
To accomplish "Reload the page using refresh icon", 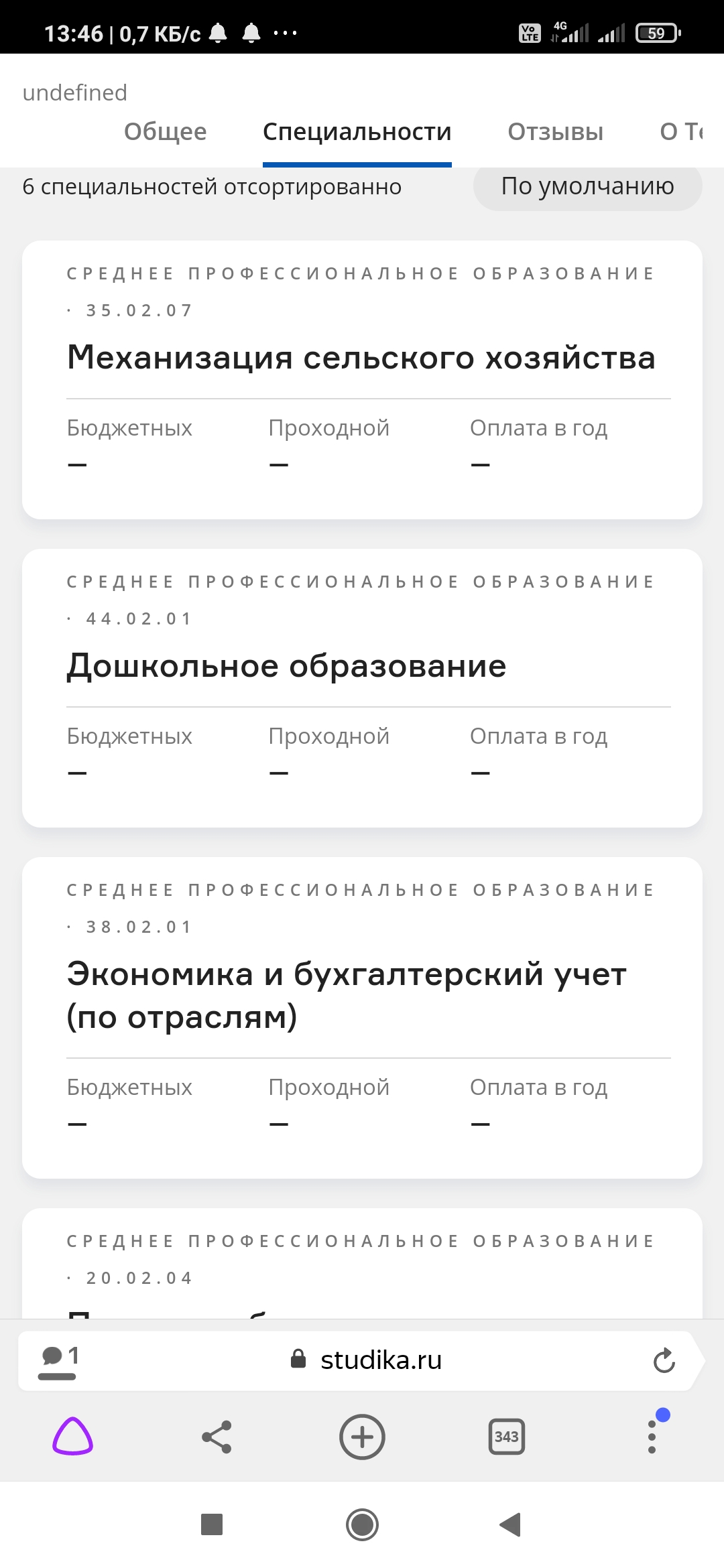I will [x=663, y=1360].
